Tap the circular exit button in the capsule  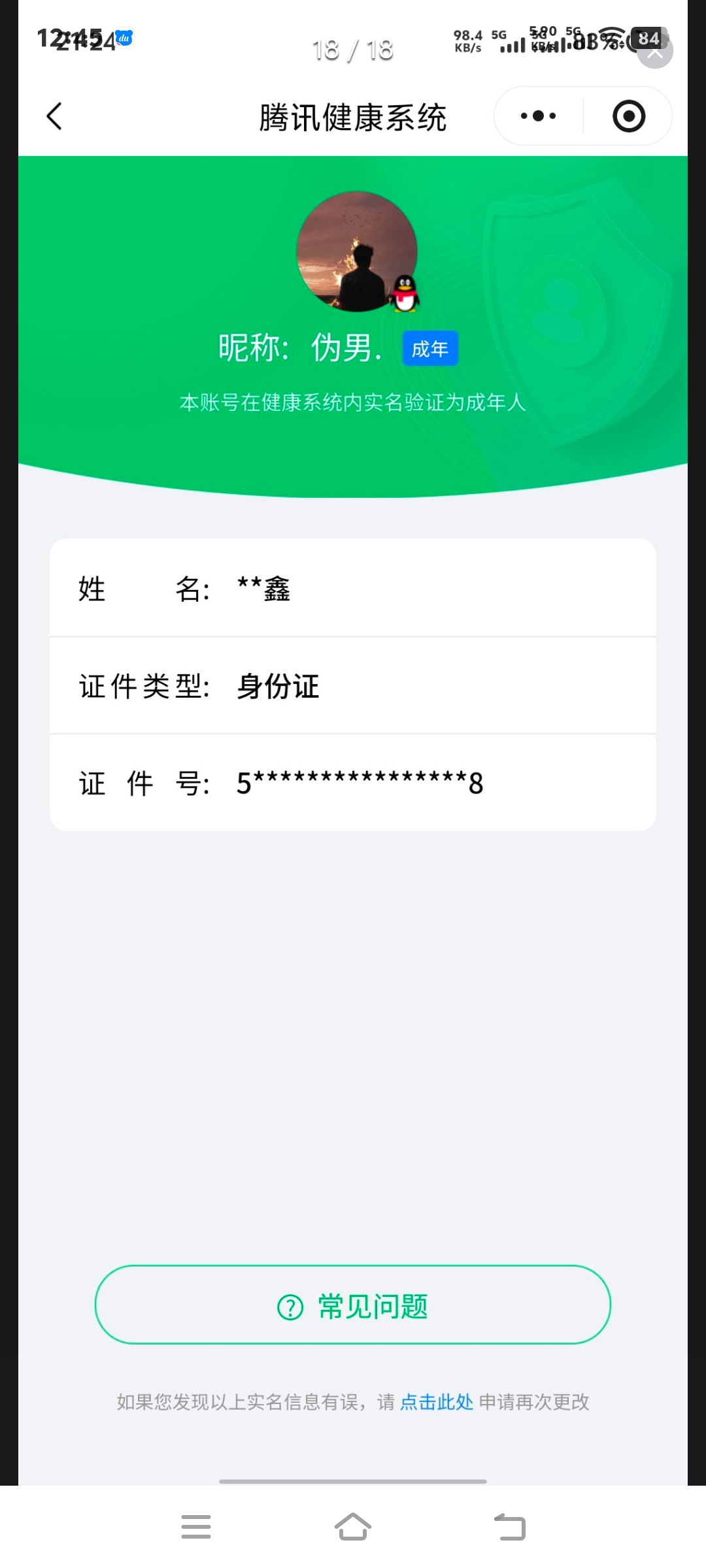[x=626, y=116]
